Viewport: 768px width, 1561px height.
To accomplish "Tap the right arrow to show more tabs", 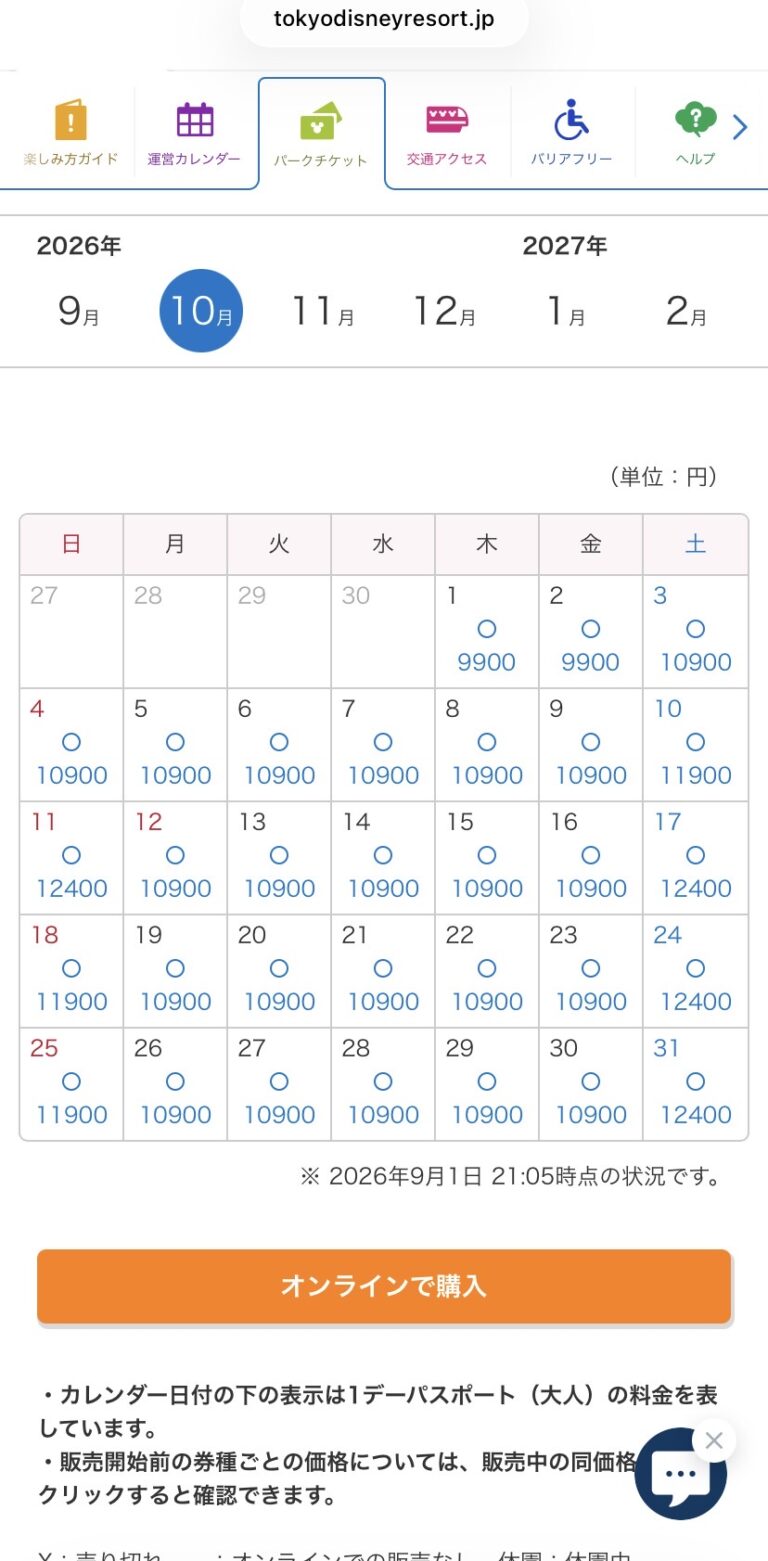I will [x=740, y=127].
